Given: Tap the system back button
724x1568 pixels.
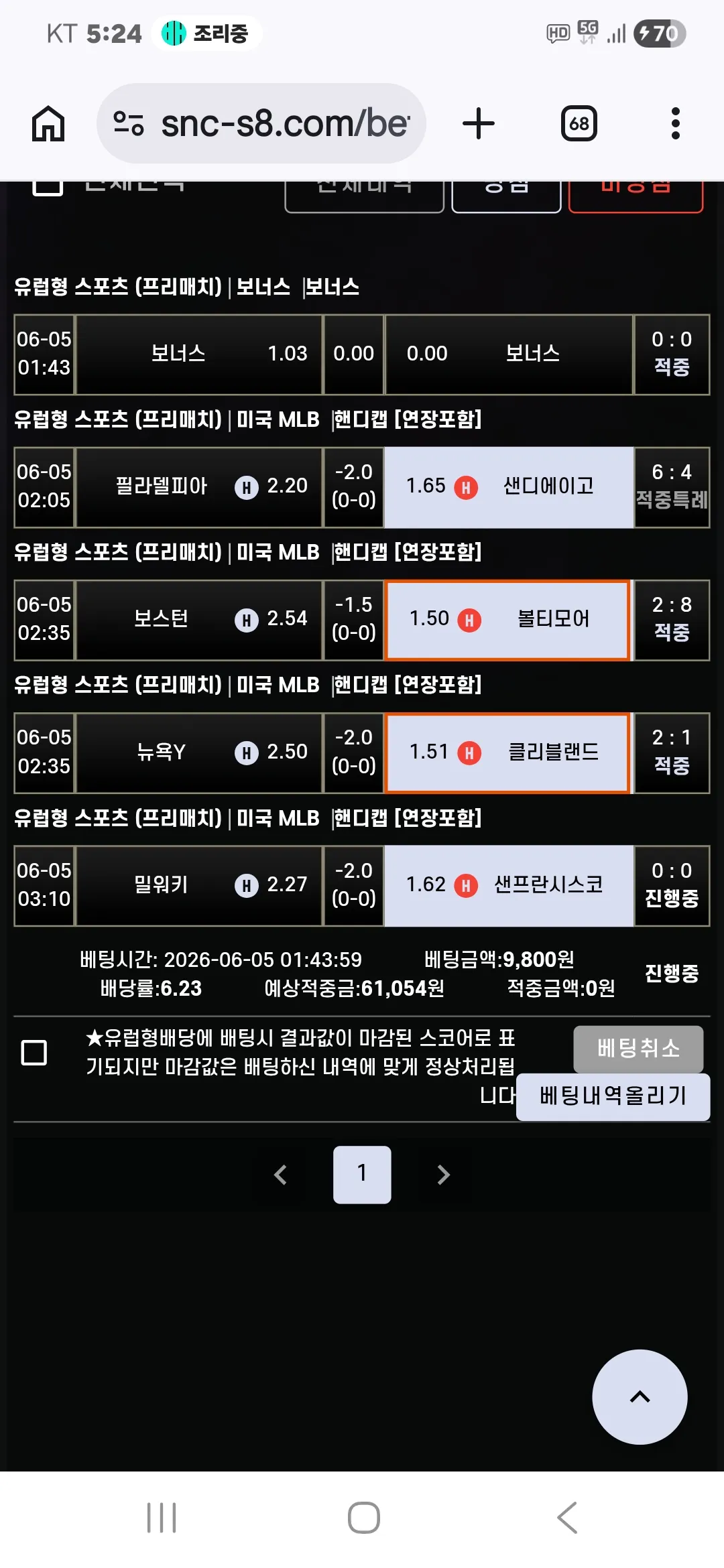Looking at the screenshot, I should pos(567,1518).
